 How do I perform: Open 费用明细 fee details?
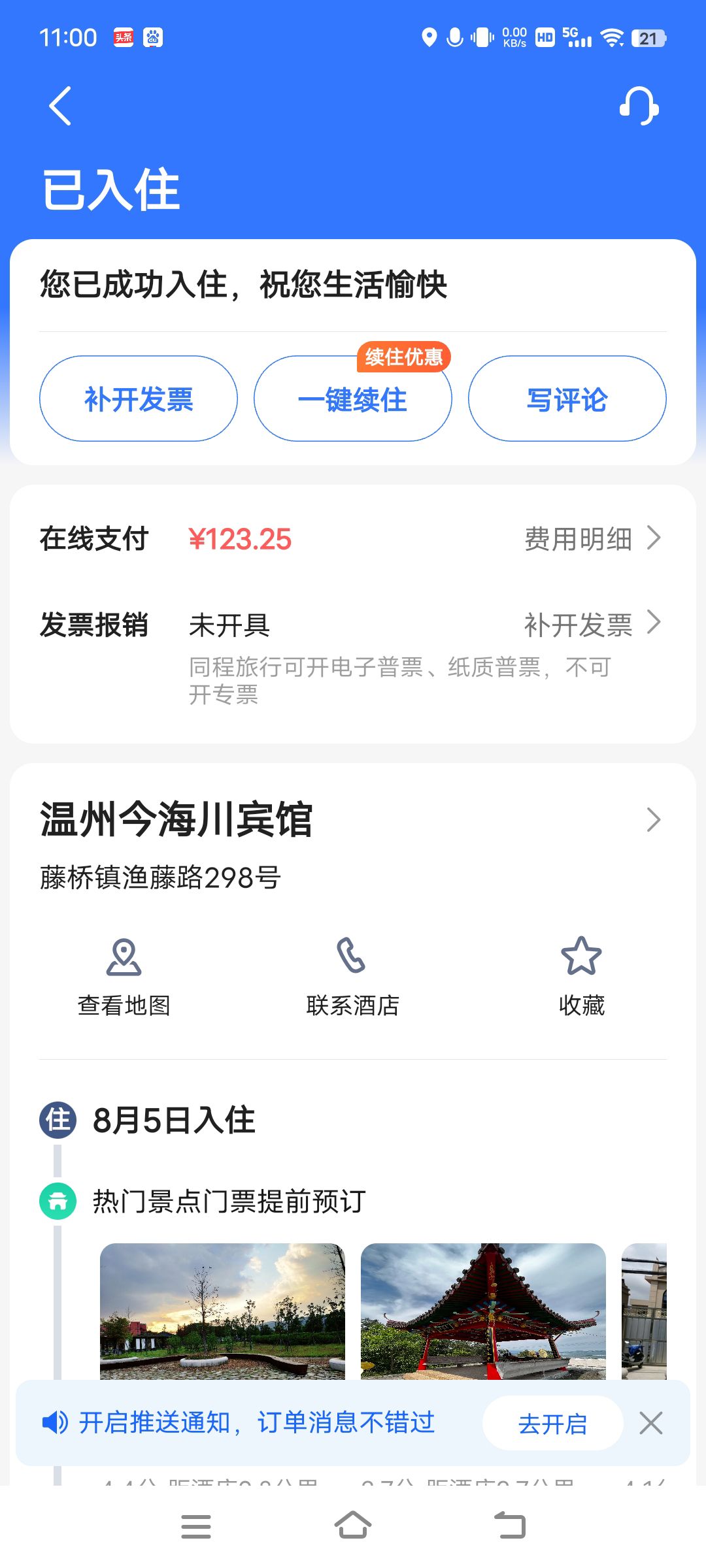592,539
